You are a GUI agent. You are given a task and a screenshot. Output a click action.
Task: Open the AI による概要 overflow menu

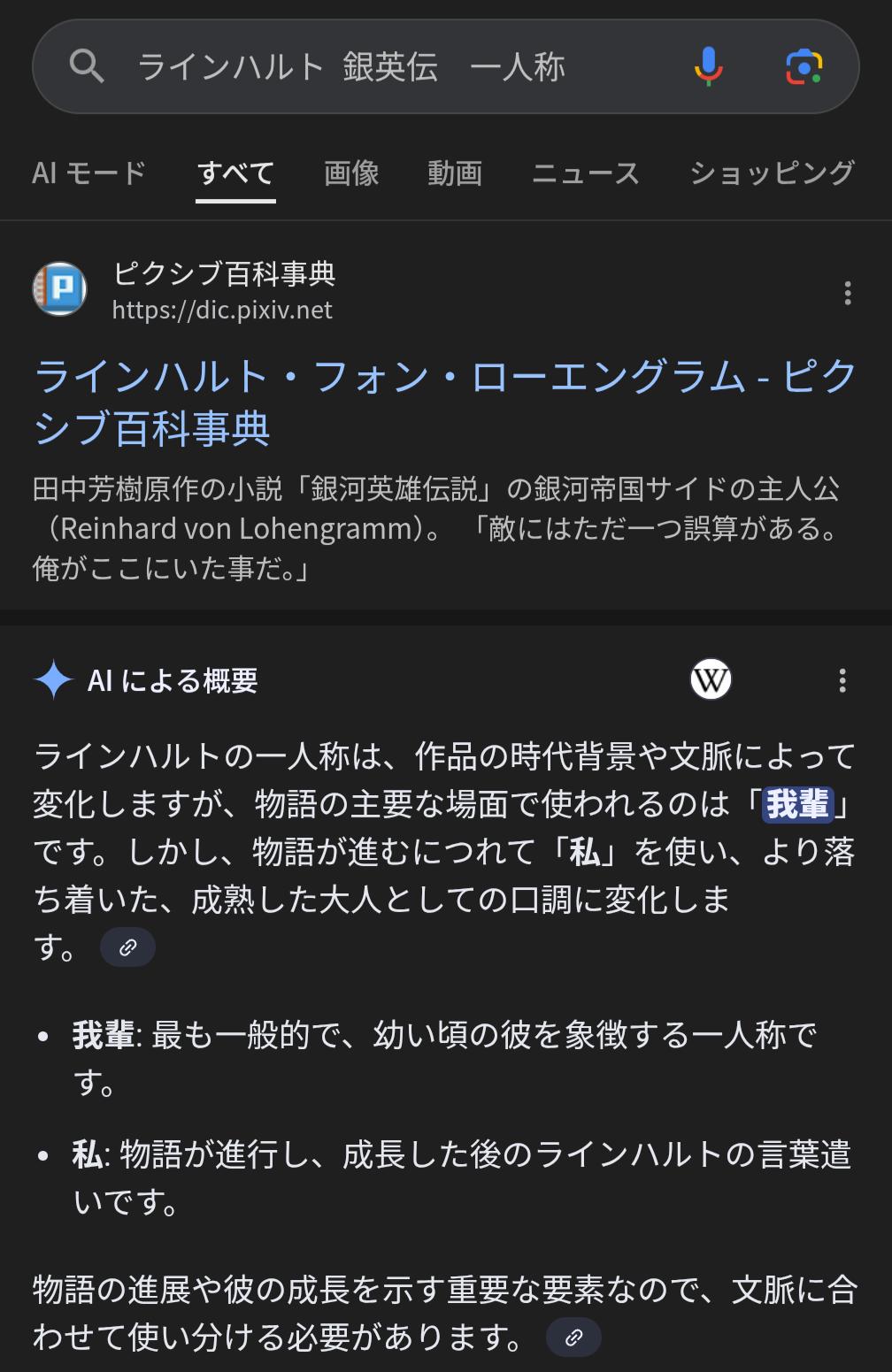pos(842,680)
